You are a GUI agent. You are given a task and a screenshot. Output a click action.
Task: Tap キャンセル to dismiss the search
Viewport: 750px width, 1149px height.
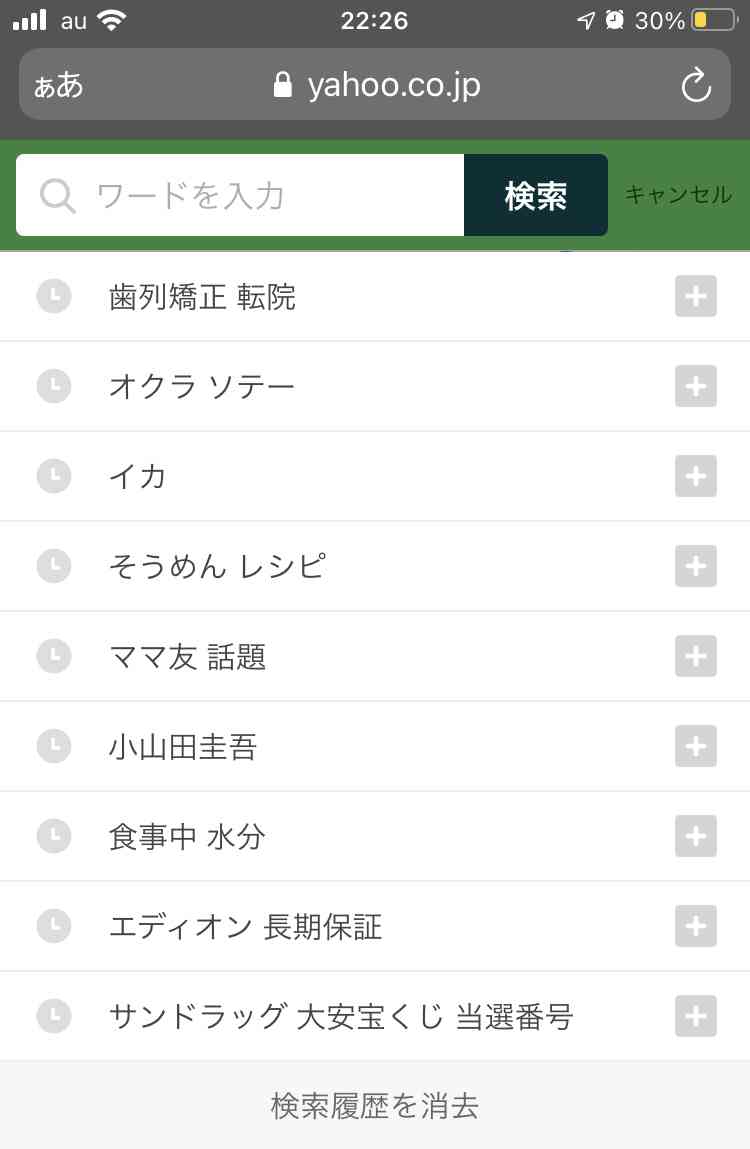pyautogui.click(x=677, y=195)
